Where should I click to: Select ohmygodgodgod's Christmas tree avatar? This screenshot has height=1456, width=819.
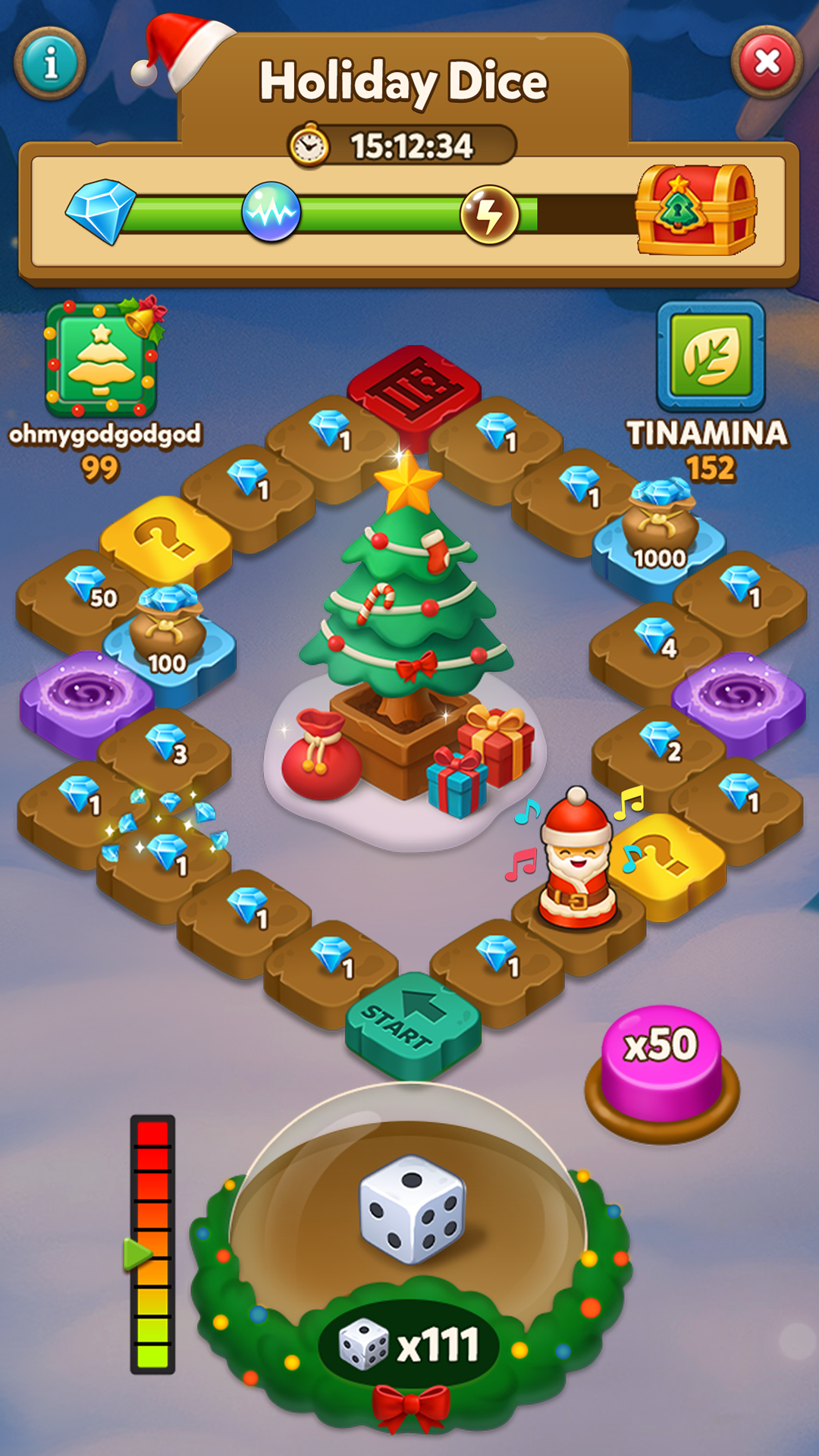[101, 358]
